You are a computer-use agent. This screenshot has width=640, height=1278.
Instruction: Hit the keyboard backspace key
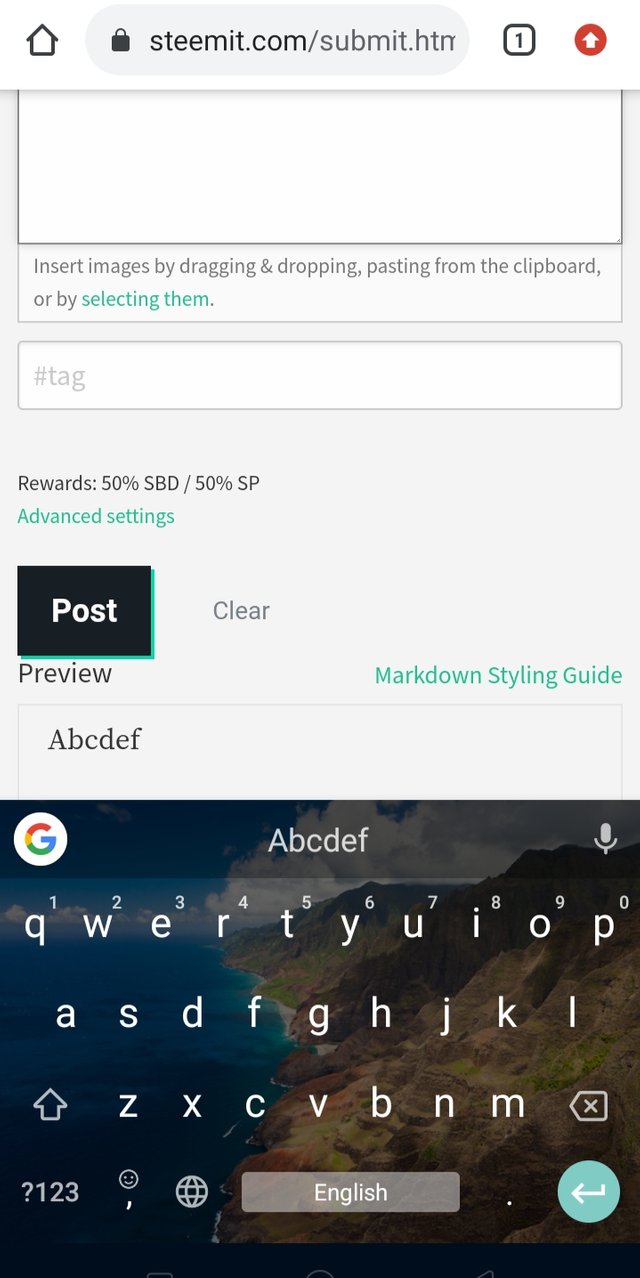588,1105
